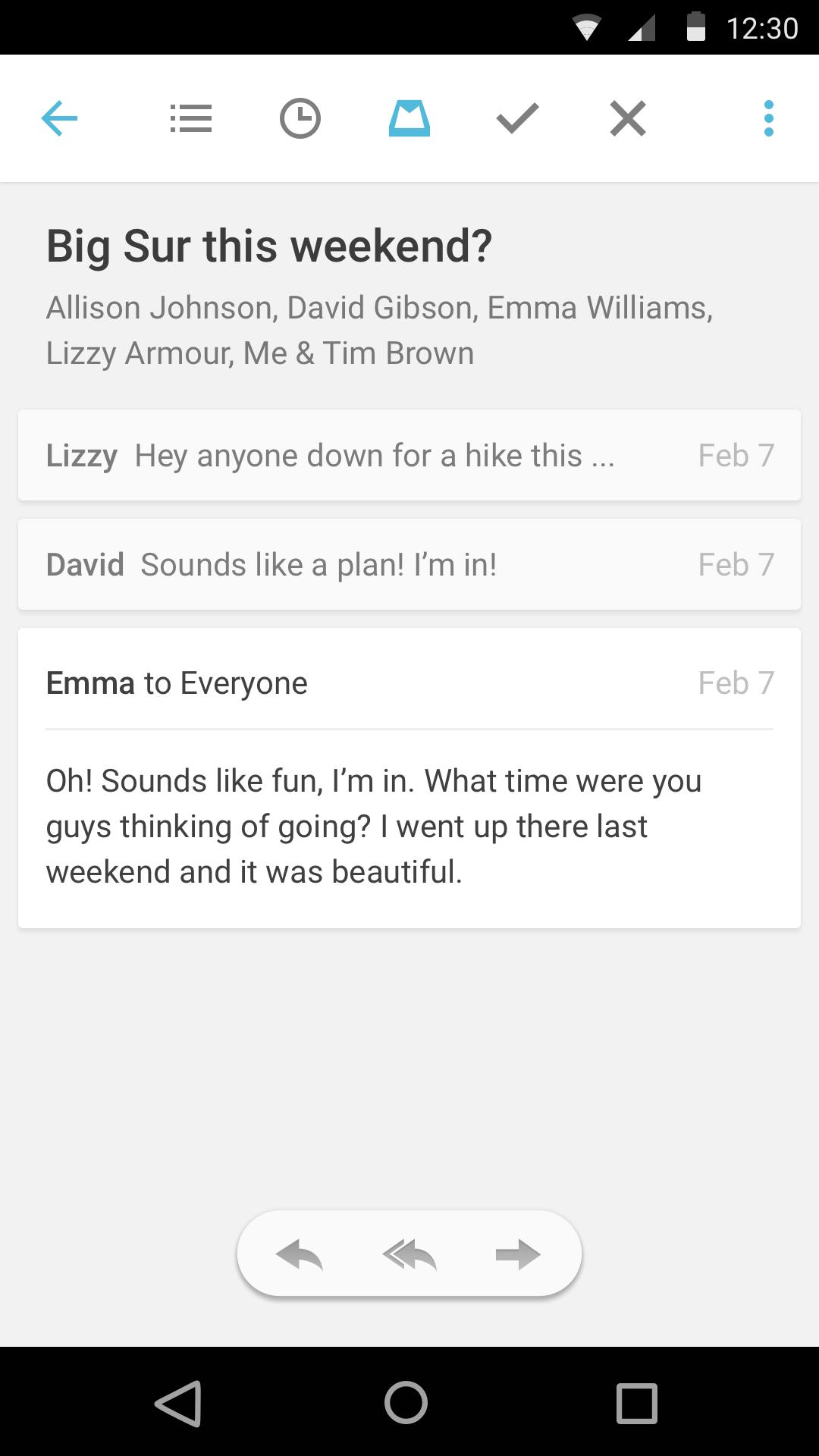The height and width of the screenshot is (1456, 819).
Task: Forward this email
Action: (x=518, y=1254)
